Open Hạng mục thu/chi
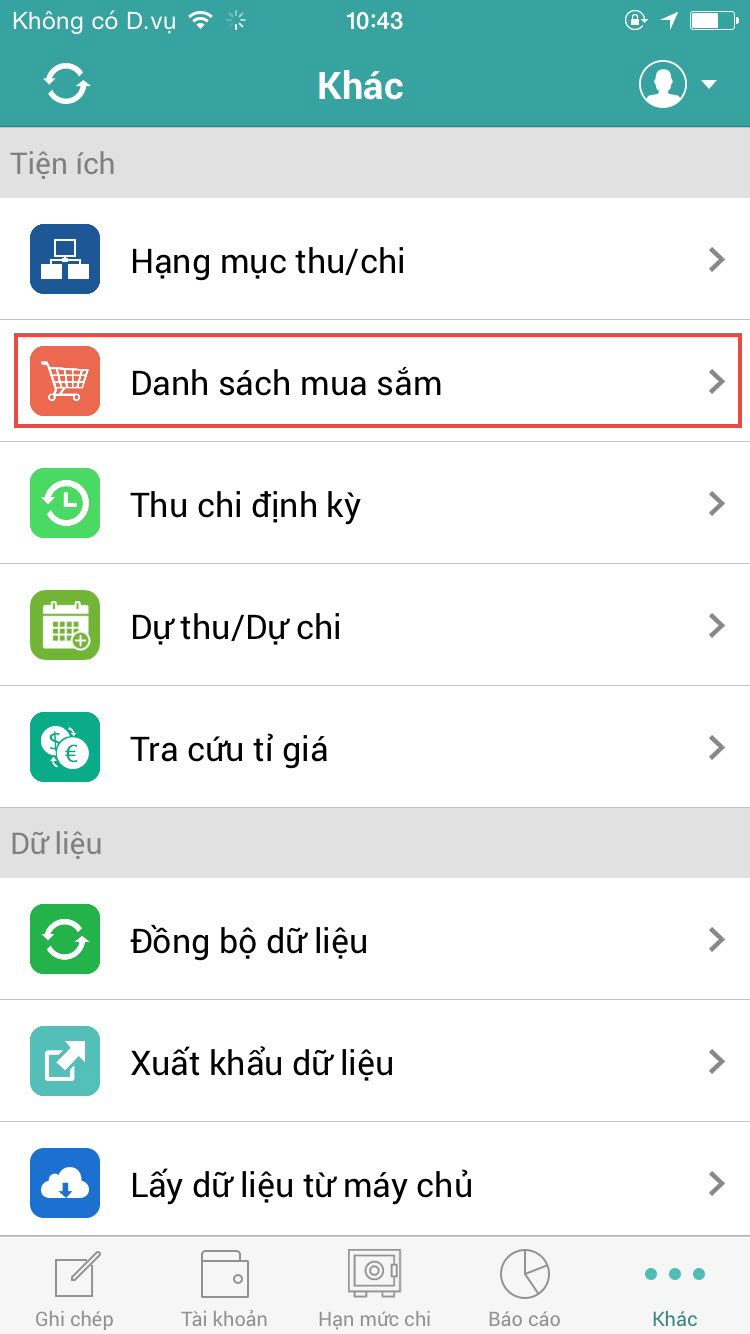This screenshot has width=750, height=1334. 375,259
